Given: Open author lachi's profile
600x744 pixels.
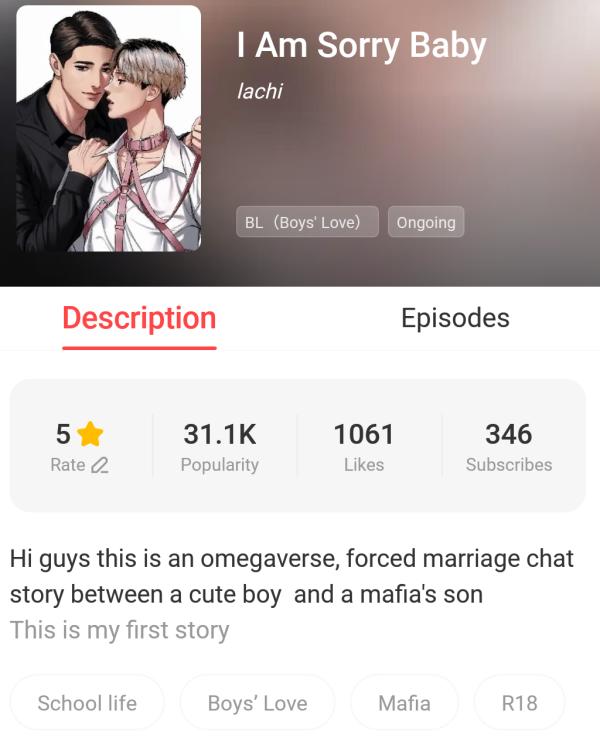Looking at the screenshot, I should (x=260, y=91).
